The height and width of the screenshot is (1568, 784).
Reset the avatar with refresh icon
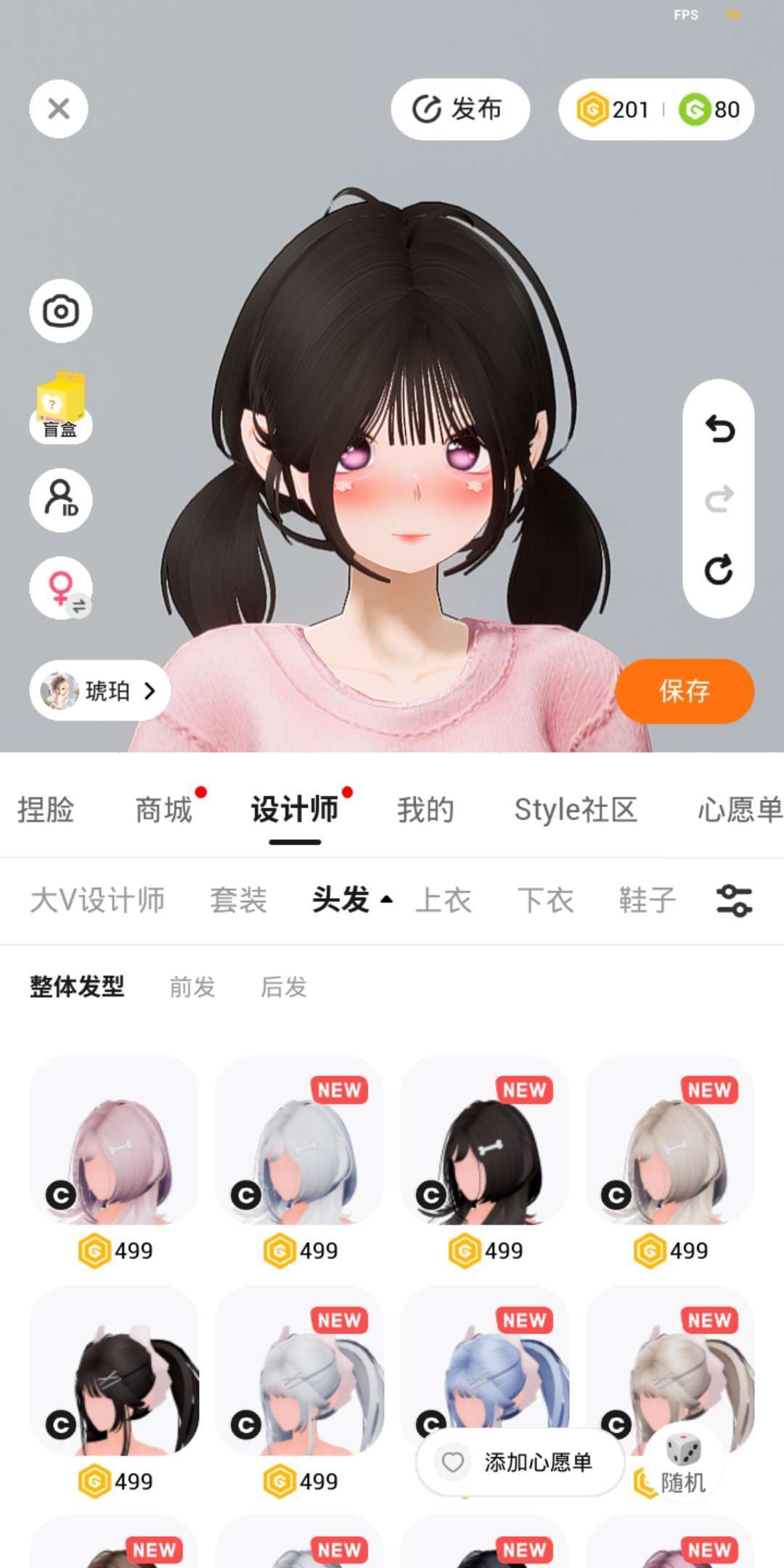(719, 570)
